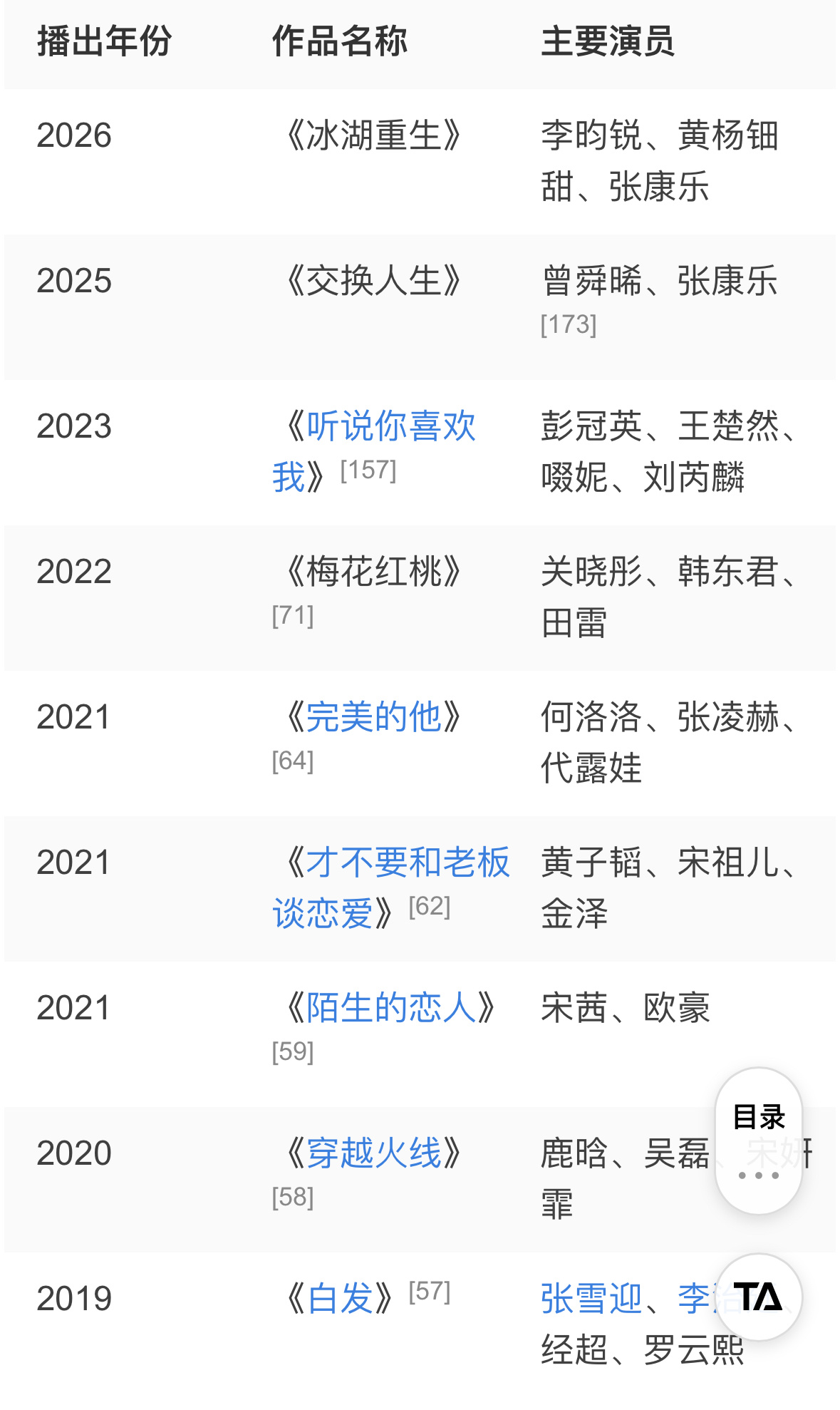Open reference [57] beside 白发

coord(430,1291)
